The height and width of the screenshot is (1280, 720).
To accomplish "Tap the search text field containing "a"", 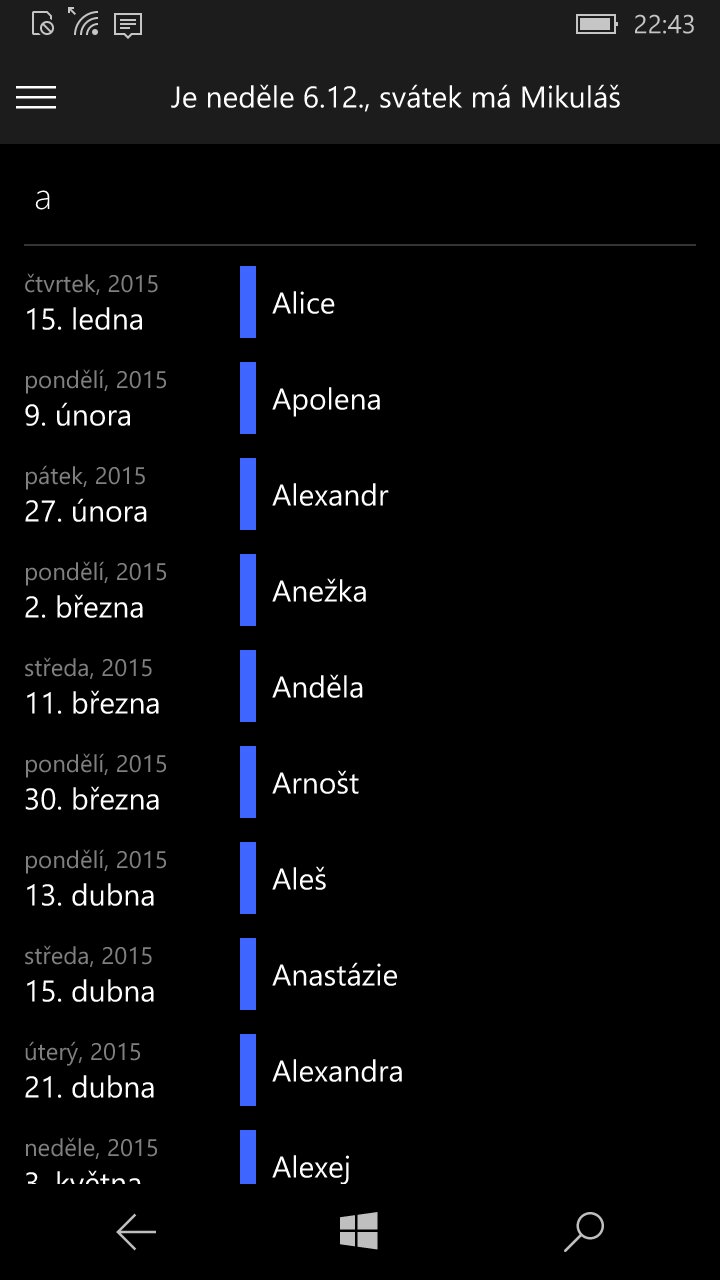I will [x=360, y=199].
